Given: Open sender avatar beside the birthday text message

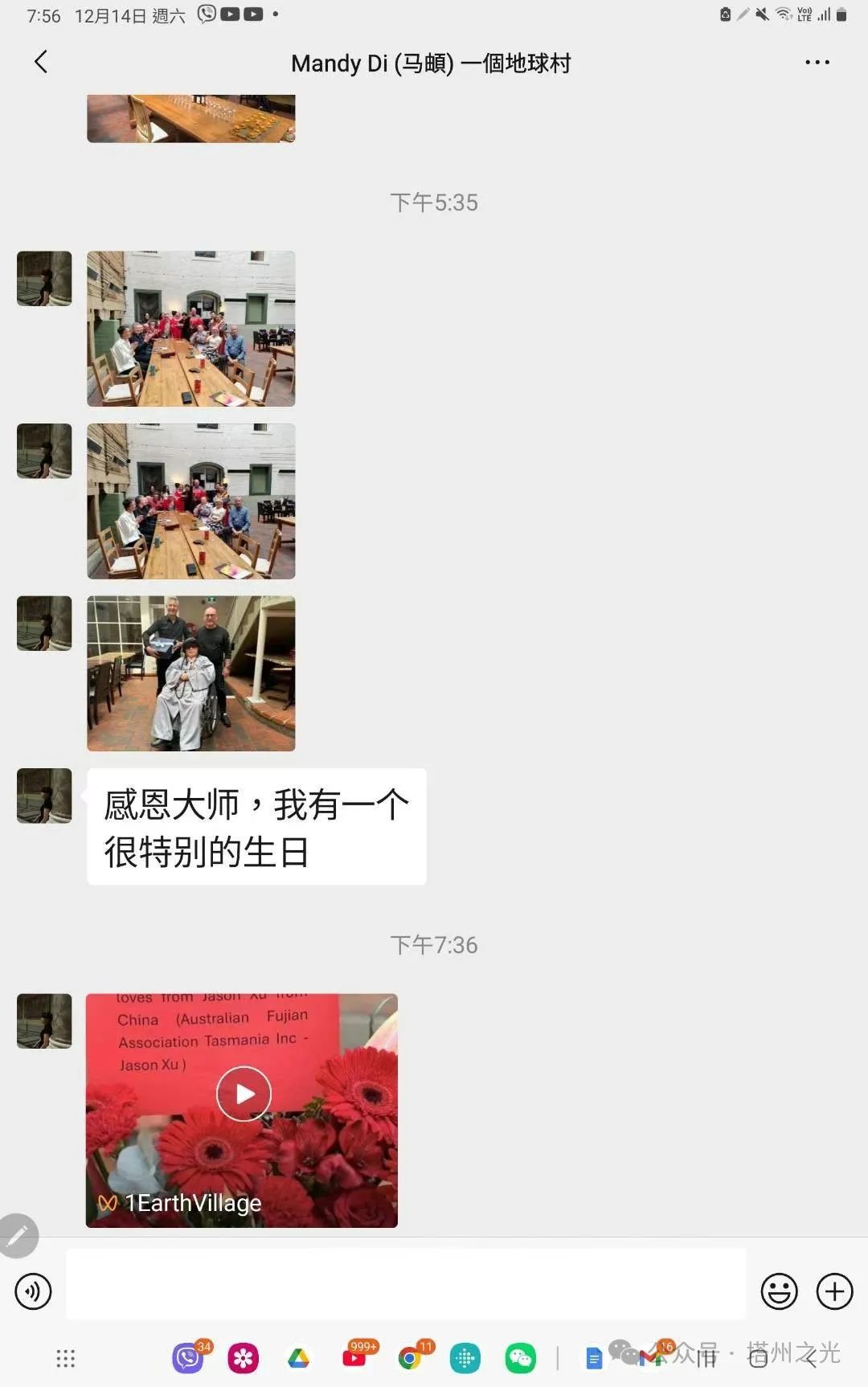Looking at the screenshot, I should pyautogui.click(x=44, y=796).
